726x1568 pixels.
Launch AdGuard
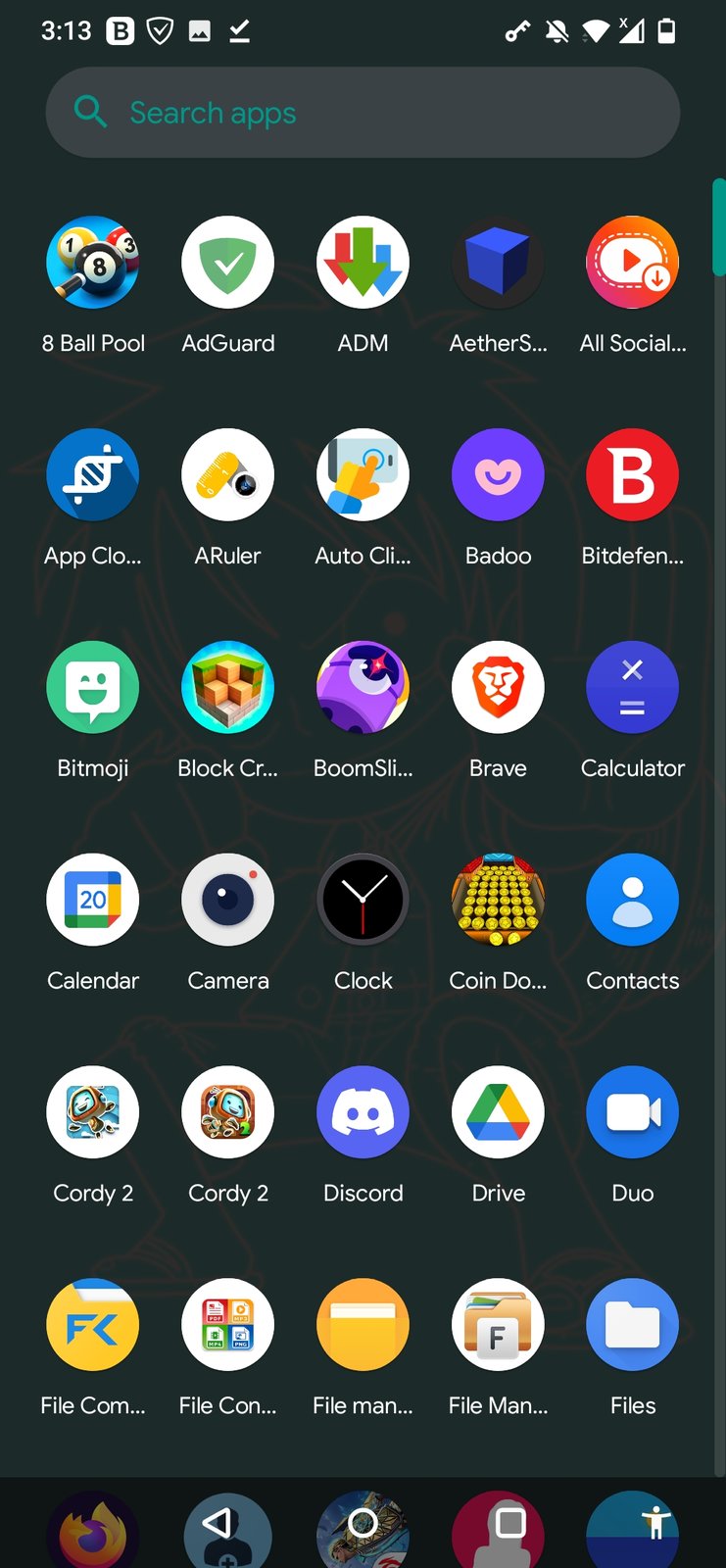coord(228,263)
